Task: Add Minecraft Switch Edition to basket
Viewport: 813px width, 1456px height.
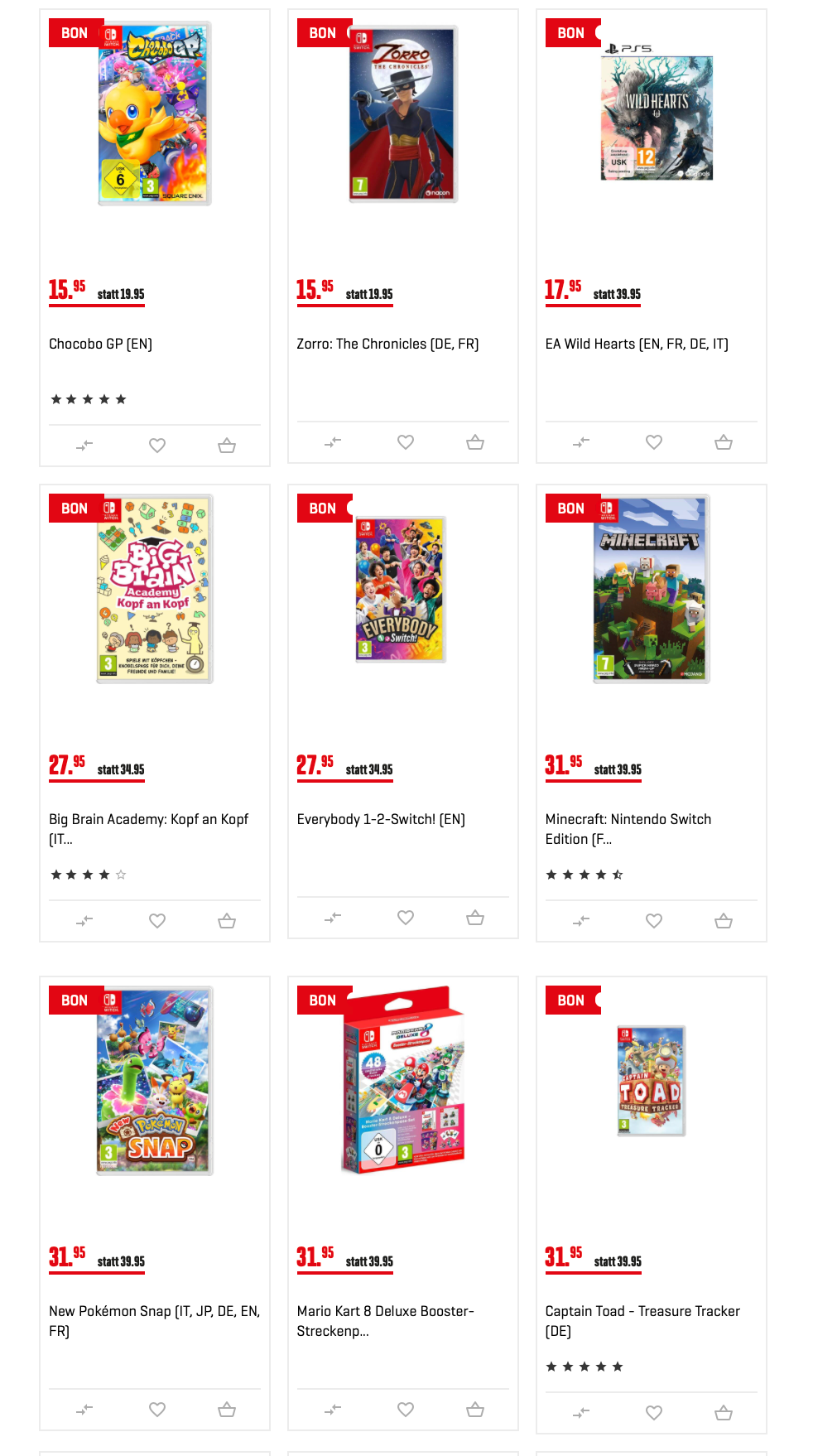Action: (724, 921)
